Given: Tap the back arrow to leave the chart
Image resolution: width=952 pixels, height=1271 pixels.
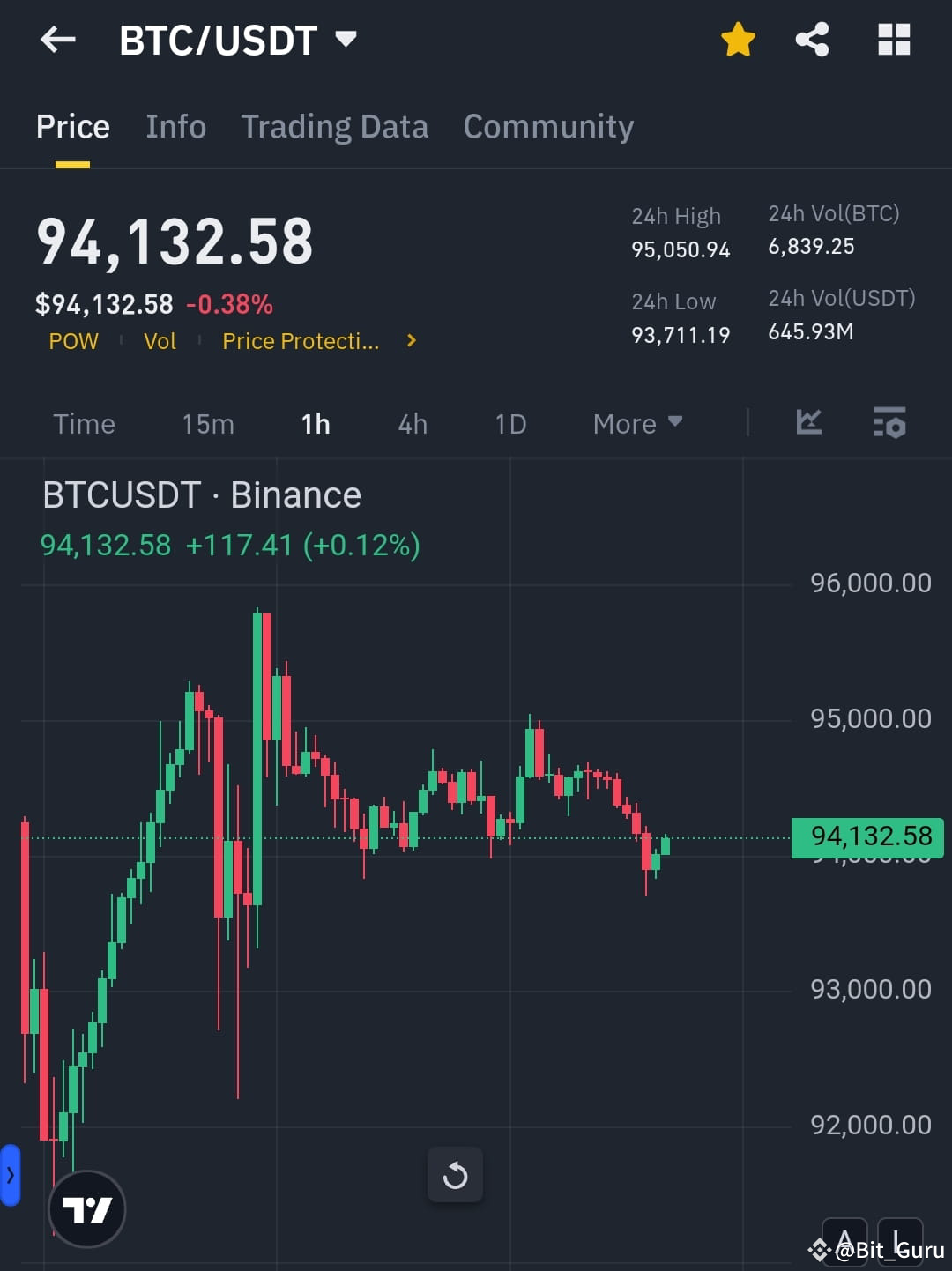Looking at the screenshot, I should click(x=56, y=40).
